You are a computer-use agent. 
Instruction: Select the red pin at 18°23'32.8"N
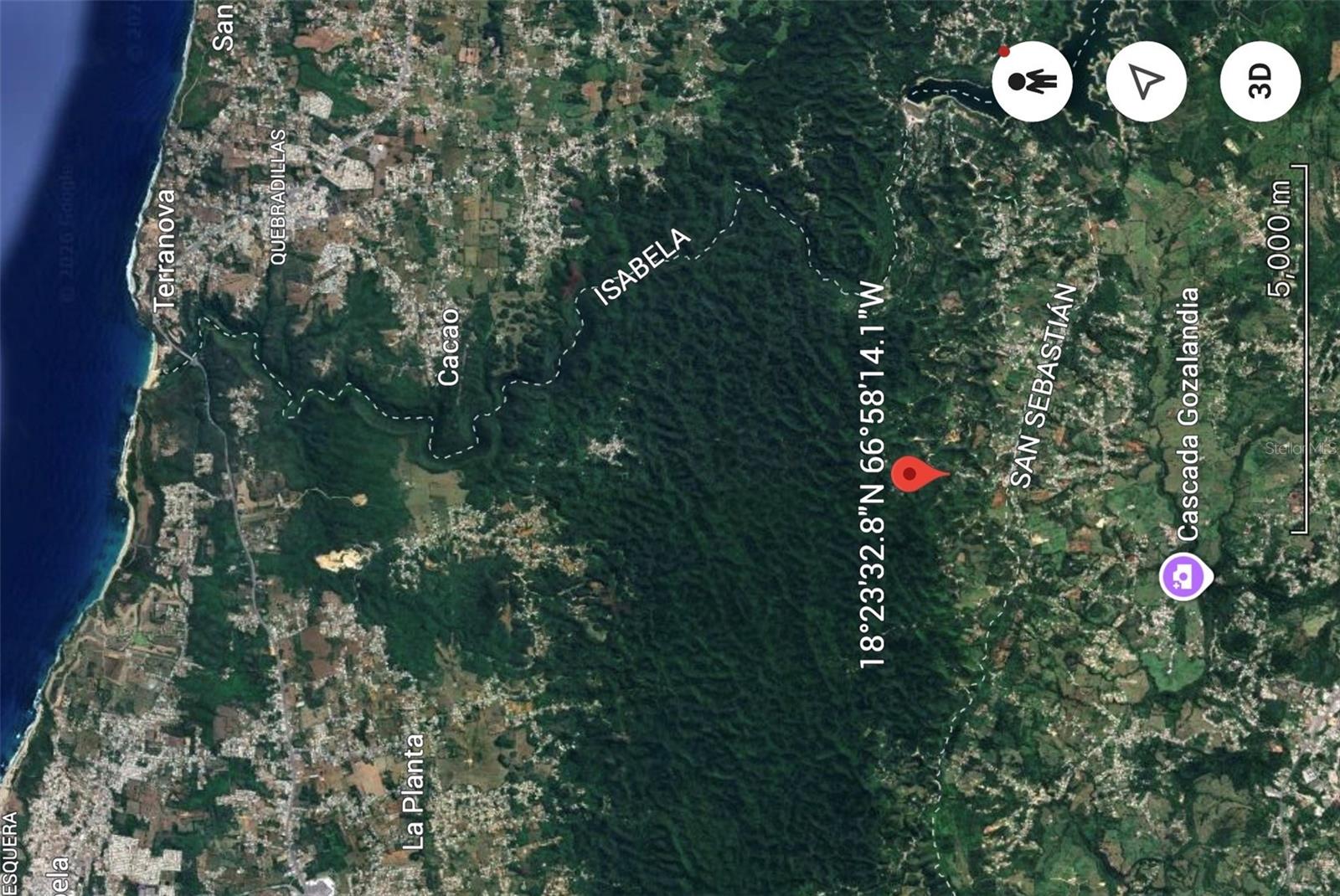912,474
